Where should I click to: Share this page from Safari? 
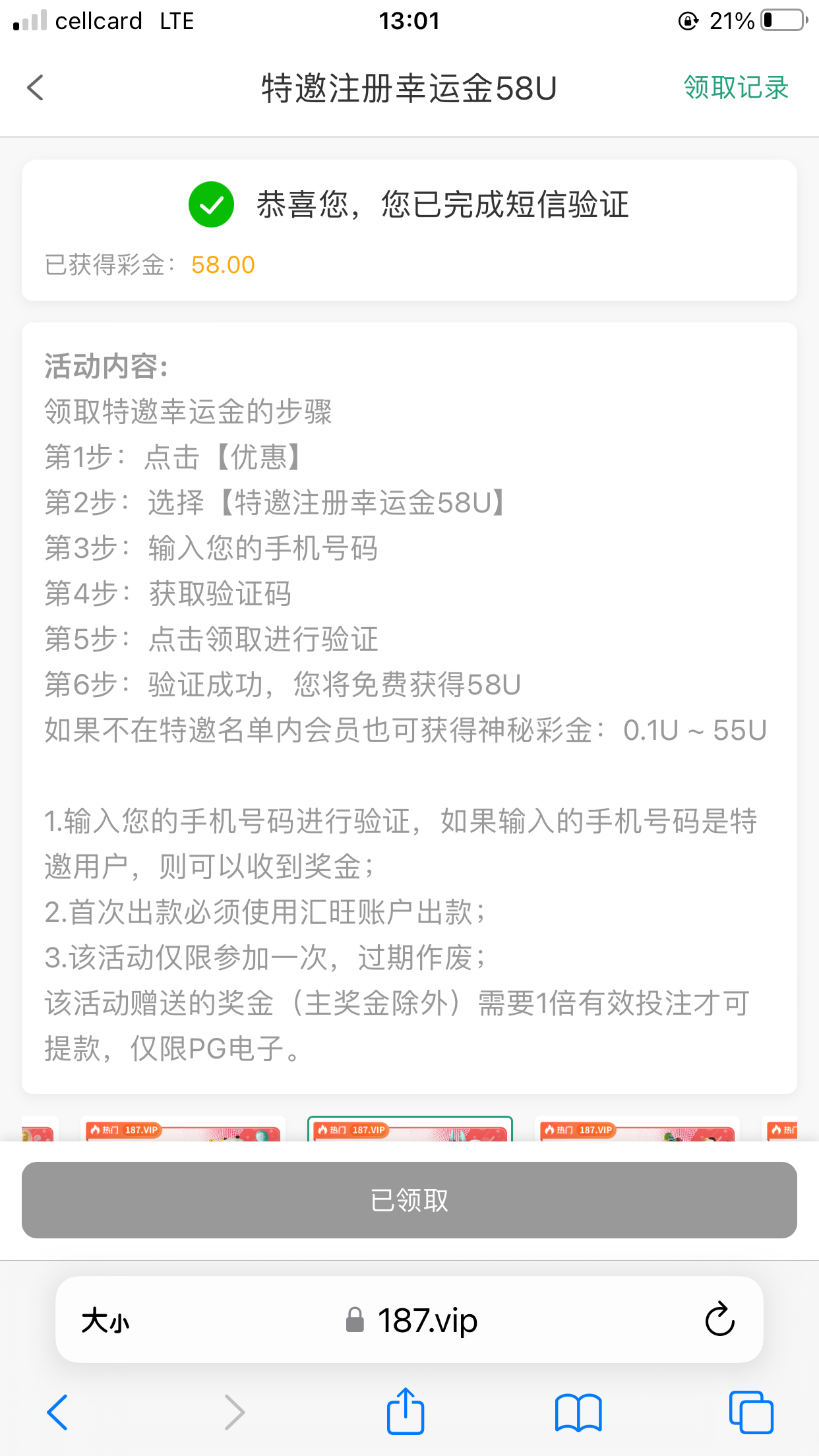[405, 1412]
